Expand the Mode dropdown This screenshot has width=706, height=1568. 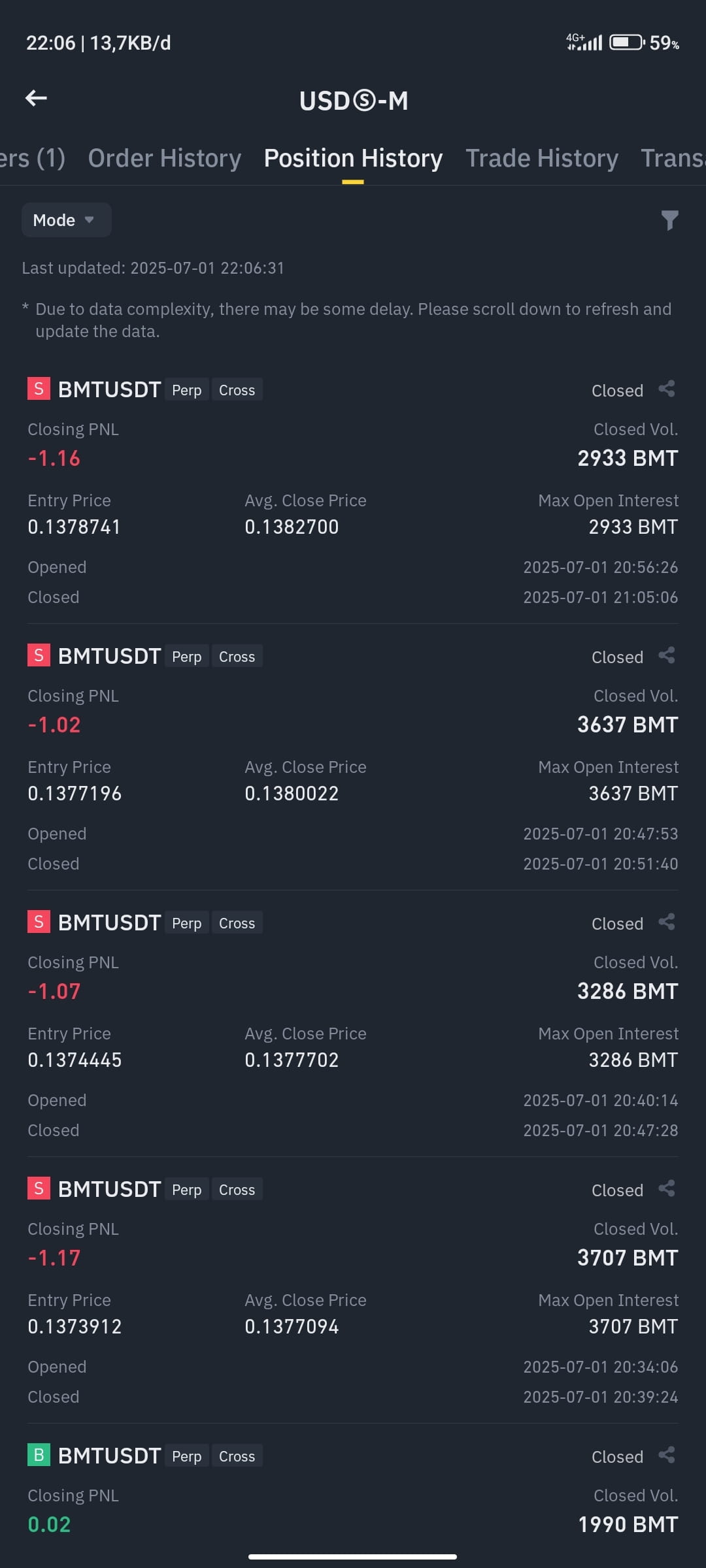point(67,220)
